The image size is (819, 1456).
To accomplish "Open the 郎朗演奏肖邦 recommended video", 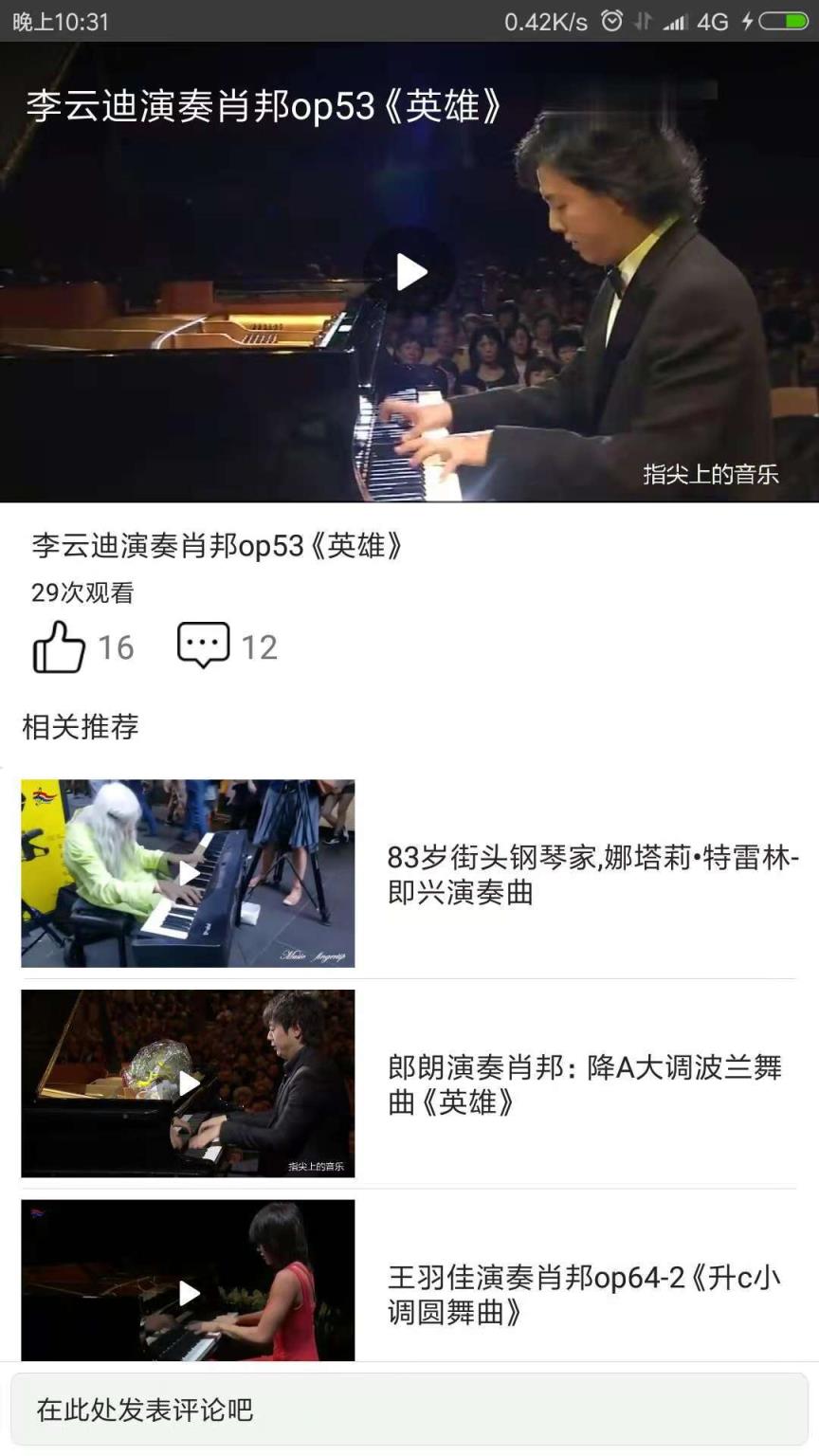I will tap(586, 1083).
